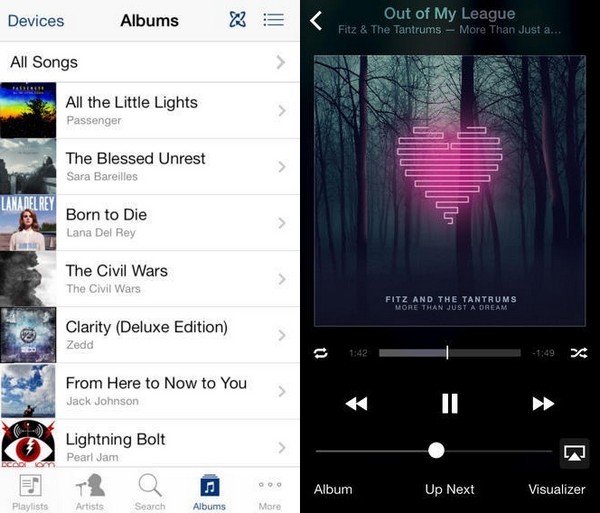Viewport: 600px width, 513px height.
Task: Switch to the Artists tab
Action: pos(90,492)
